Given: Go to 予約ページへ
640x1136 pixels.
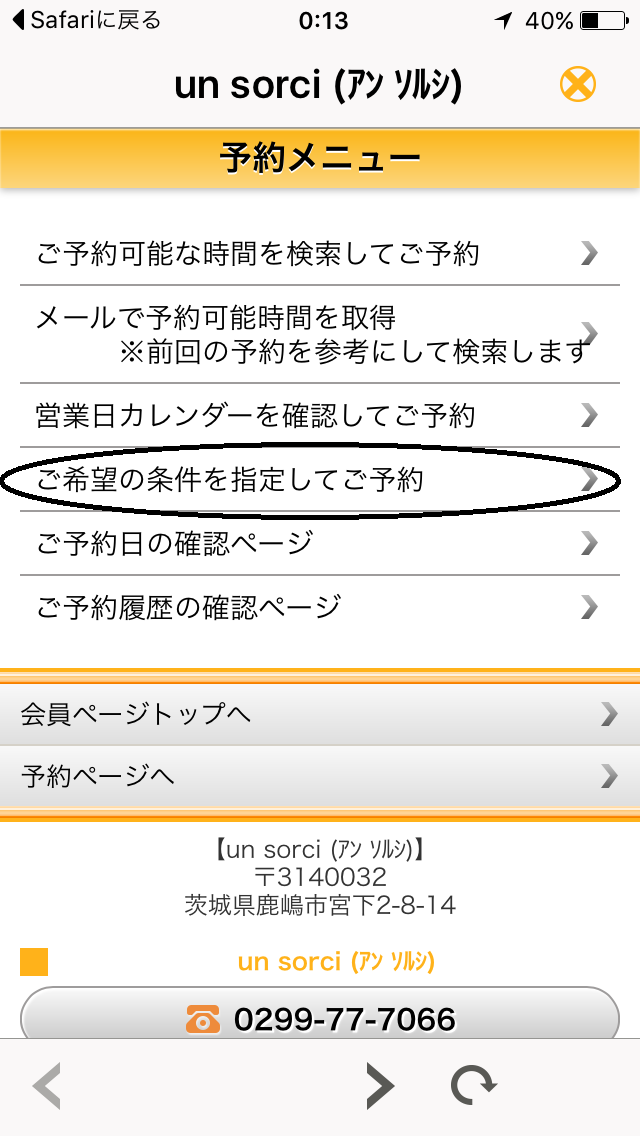Looking at the screenshot, I should (318, 775).
